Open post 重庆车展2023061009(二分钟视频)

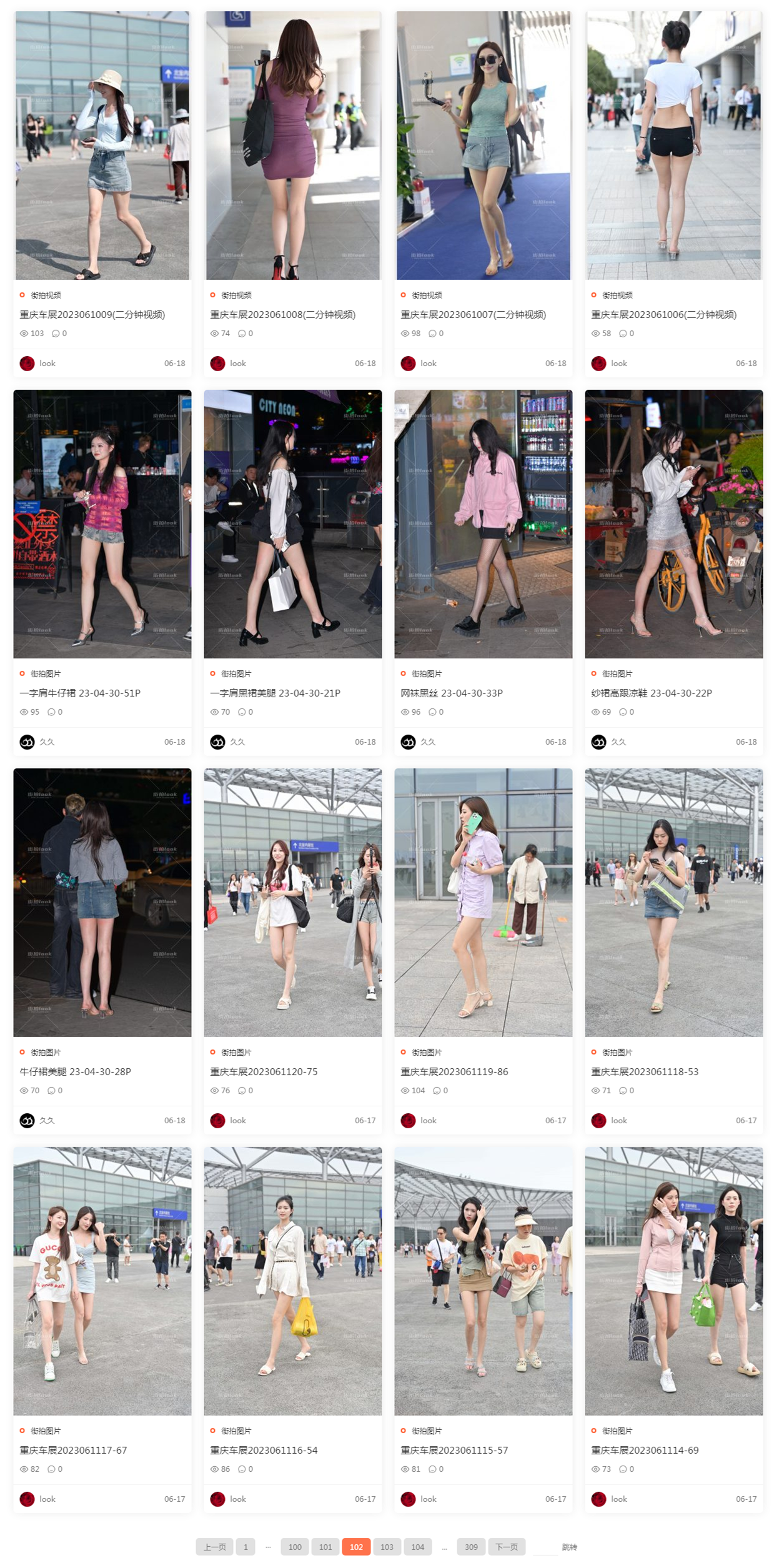tap(92, 315)
